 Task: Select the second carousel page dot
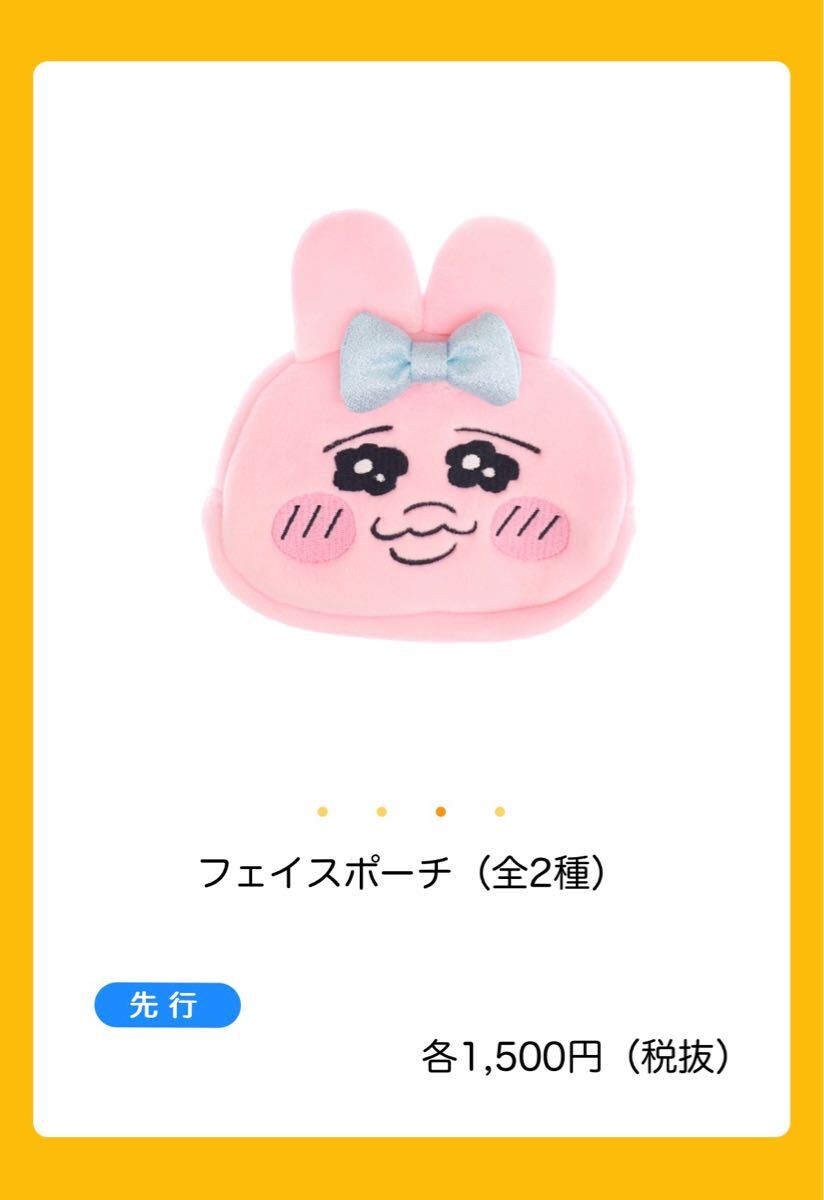point(381,811)
